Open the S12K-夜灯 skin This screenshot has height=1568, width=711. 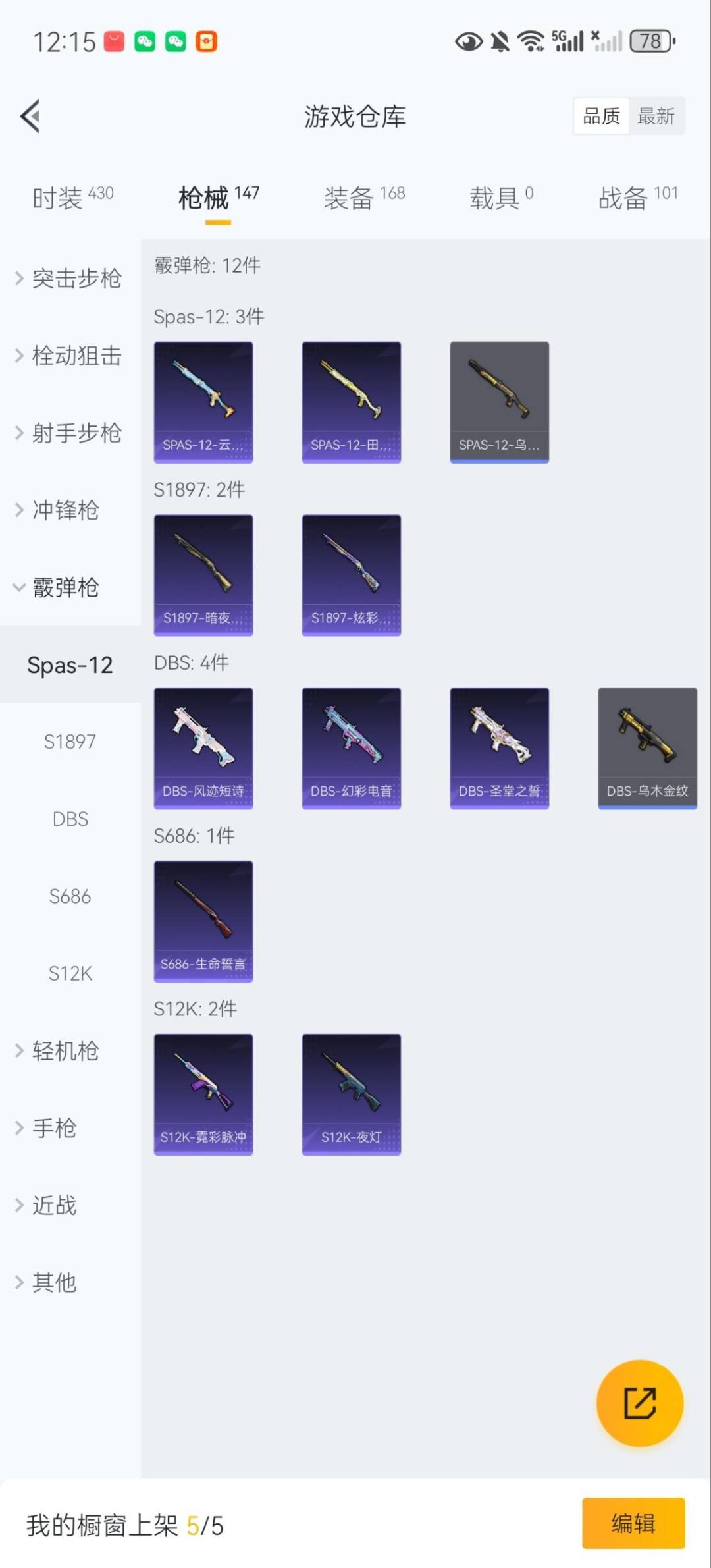(352, 1095)
